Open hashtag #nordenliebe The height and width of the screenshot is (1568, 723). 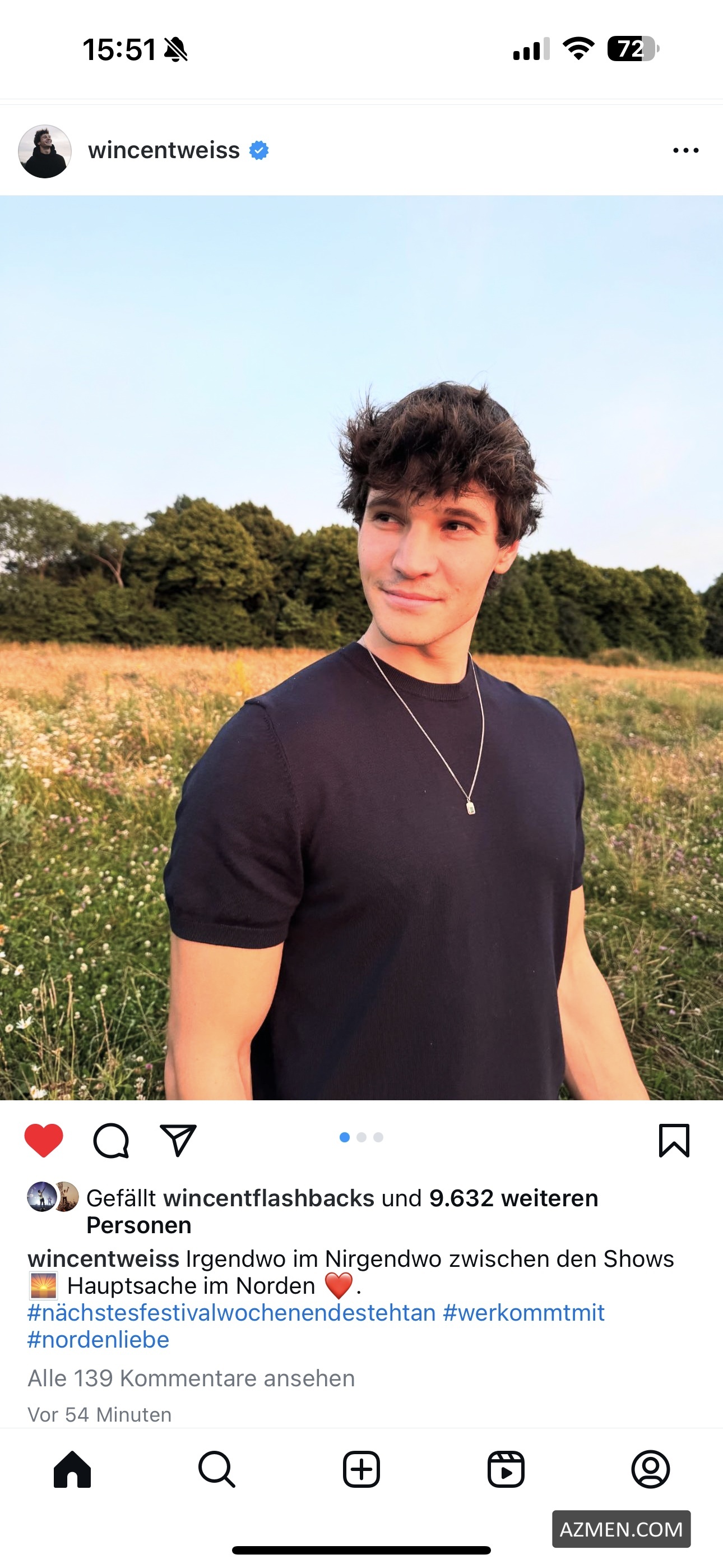coord(99,1339)
